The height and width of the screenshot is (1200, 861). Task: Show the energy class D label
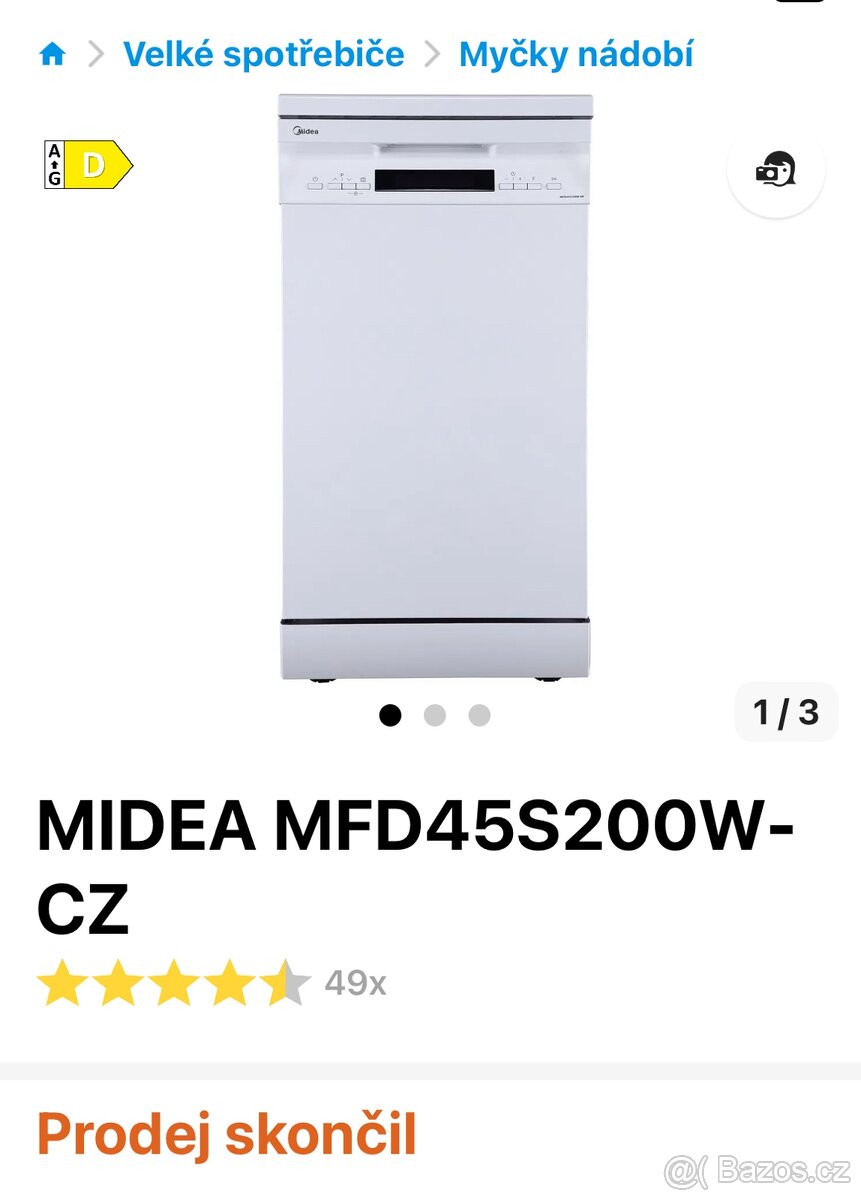click(88, 165)
